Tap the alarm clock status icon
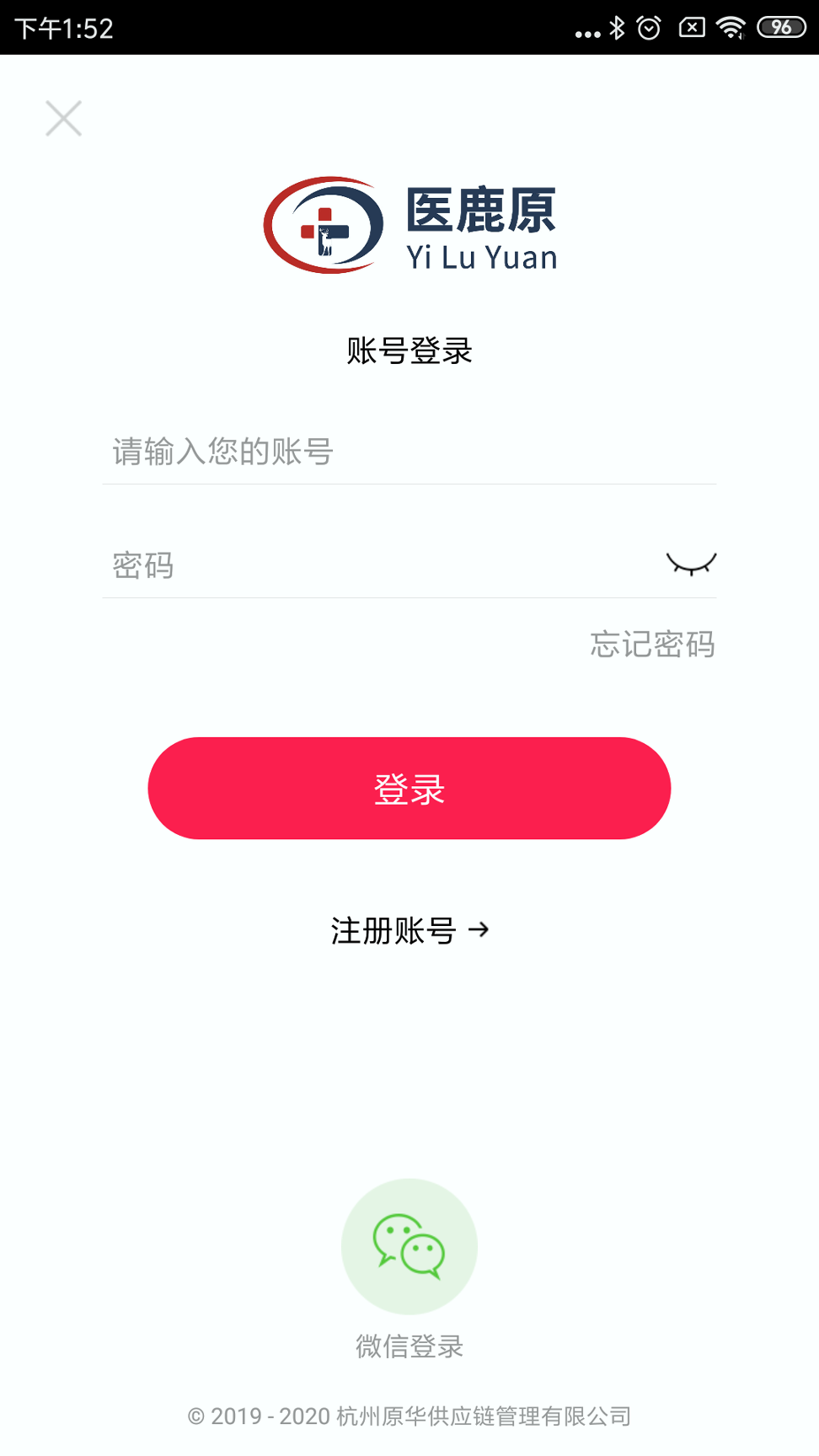 [x=649, y=27]
